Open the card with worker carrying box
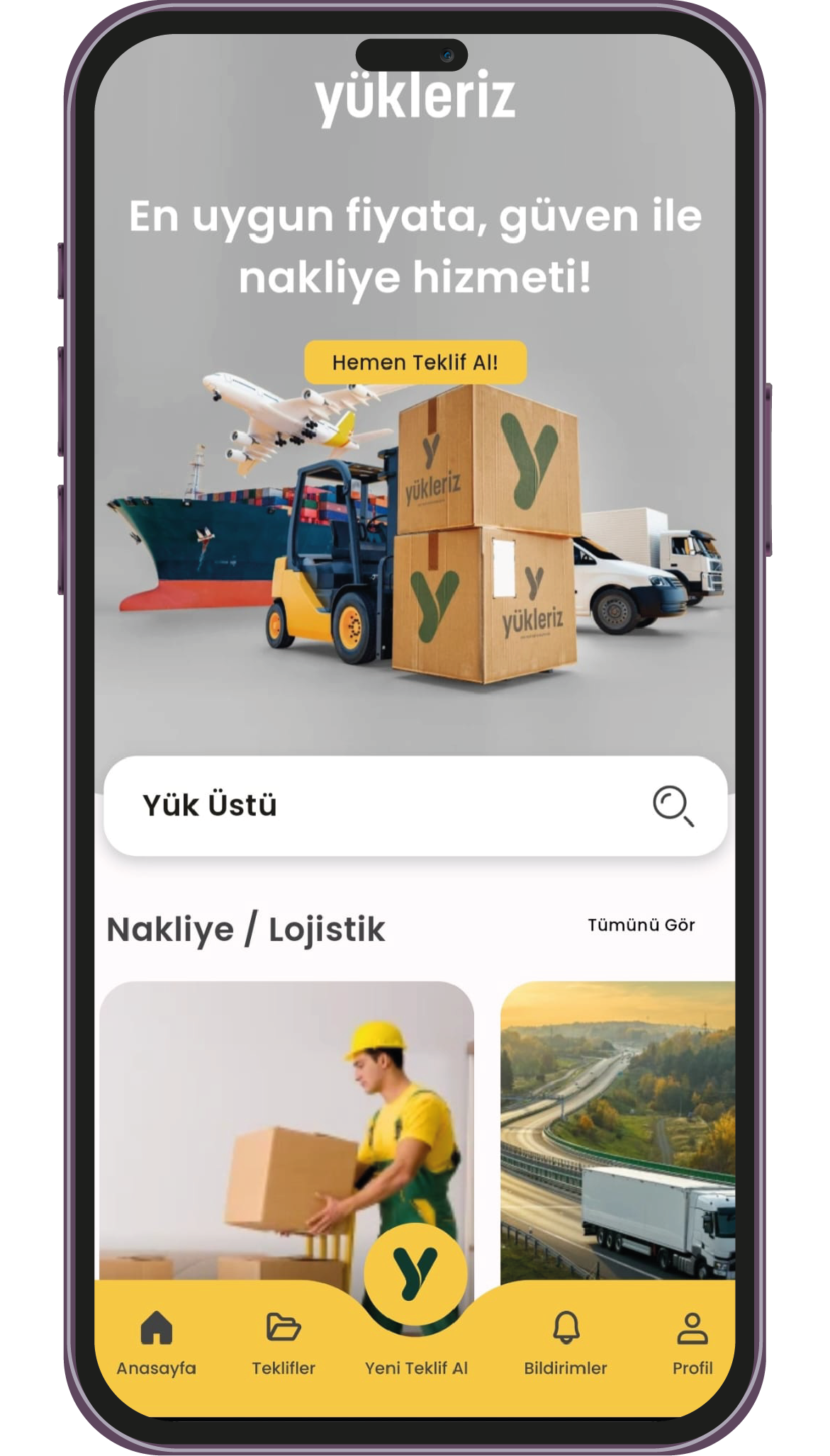 pyautogui.click(x=286, y=1127)
